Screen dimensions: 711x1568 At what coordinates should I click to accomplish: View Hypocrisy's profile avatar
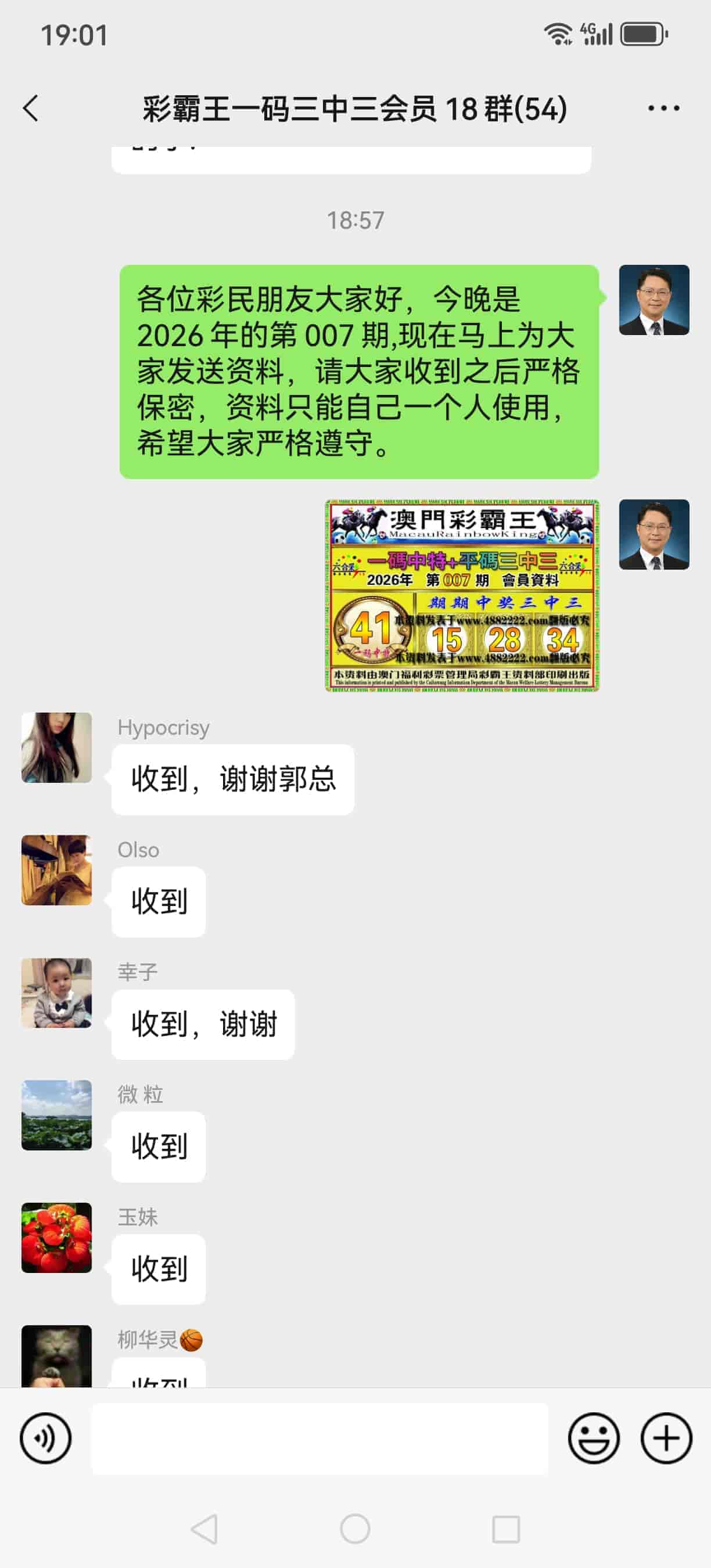coord(56,747)
